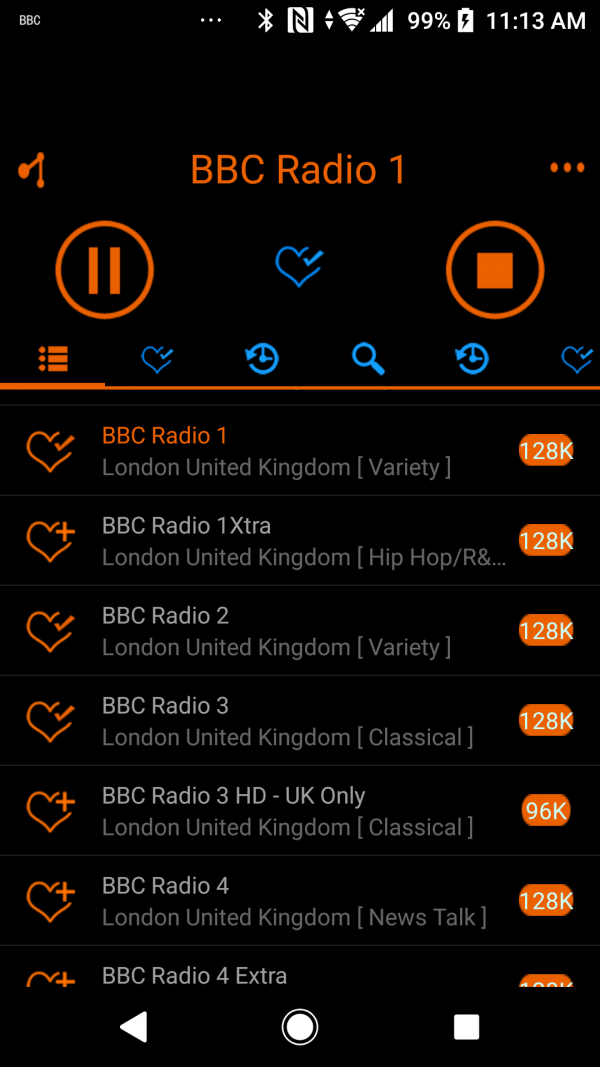Open the three-dot overflow menu

point(567,168)
